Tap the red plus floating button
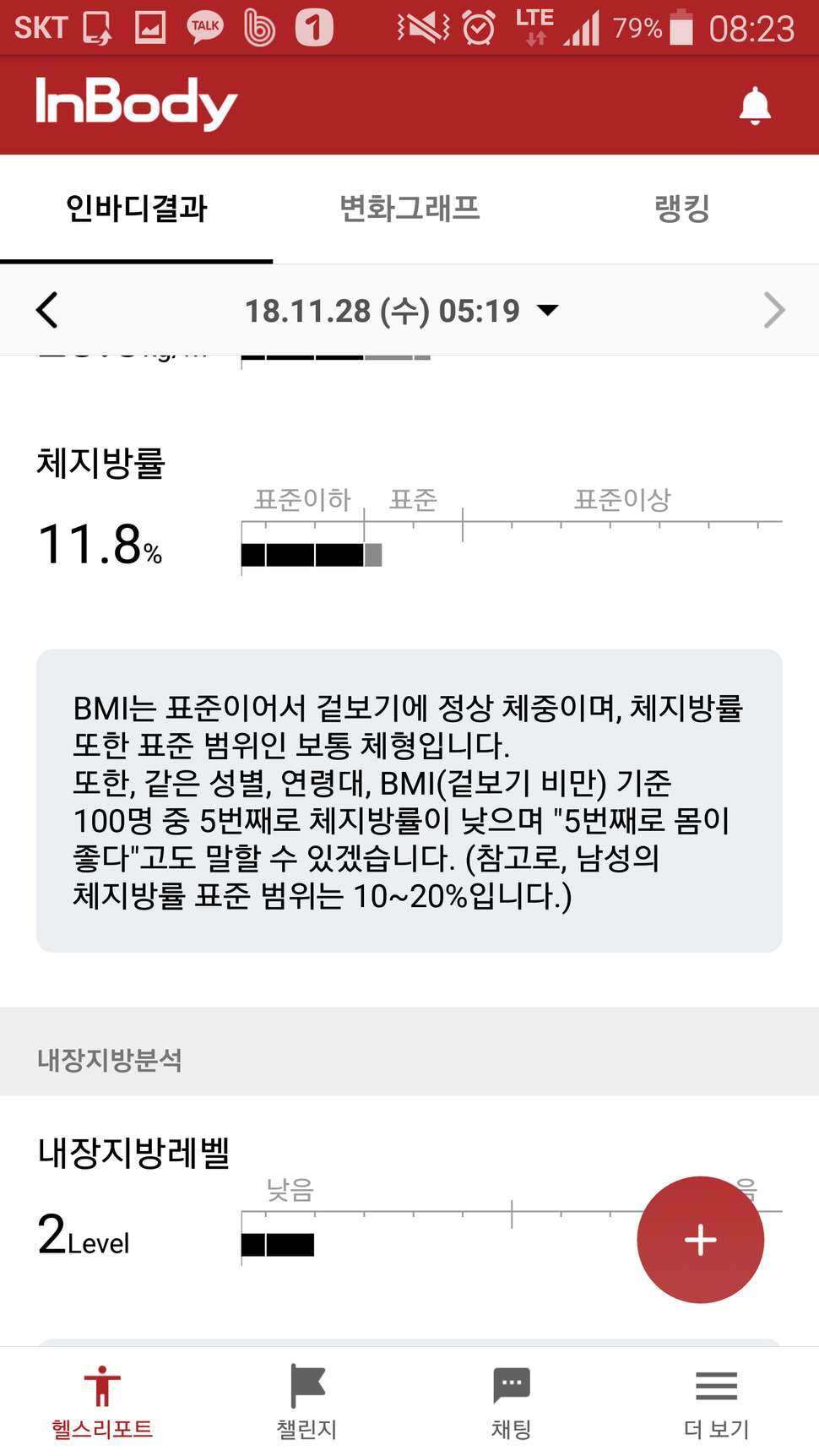Viewport: 819px width, 1456px height. pyautogui.click(x=700, y=1240)
